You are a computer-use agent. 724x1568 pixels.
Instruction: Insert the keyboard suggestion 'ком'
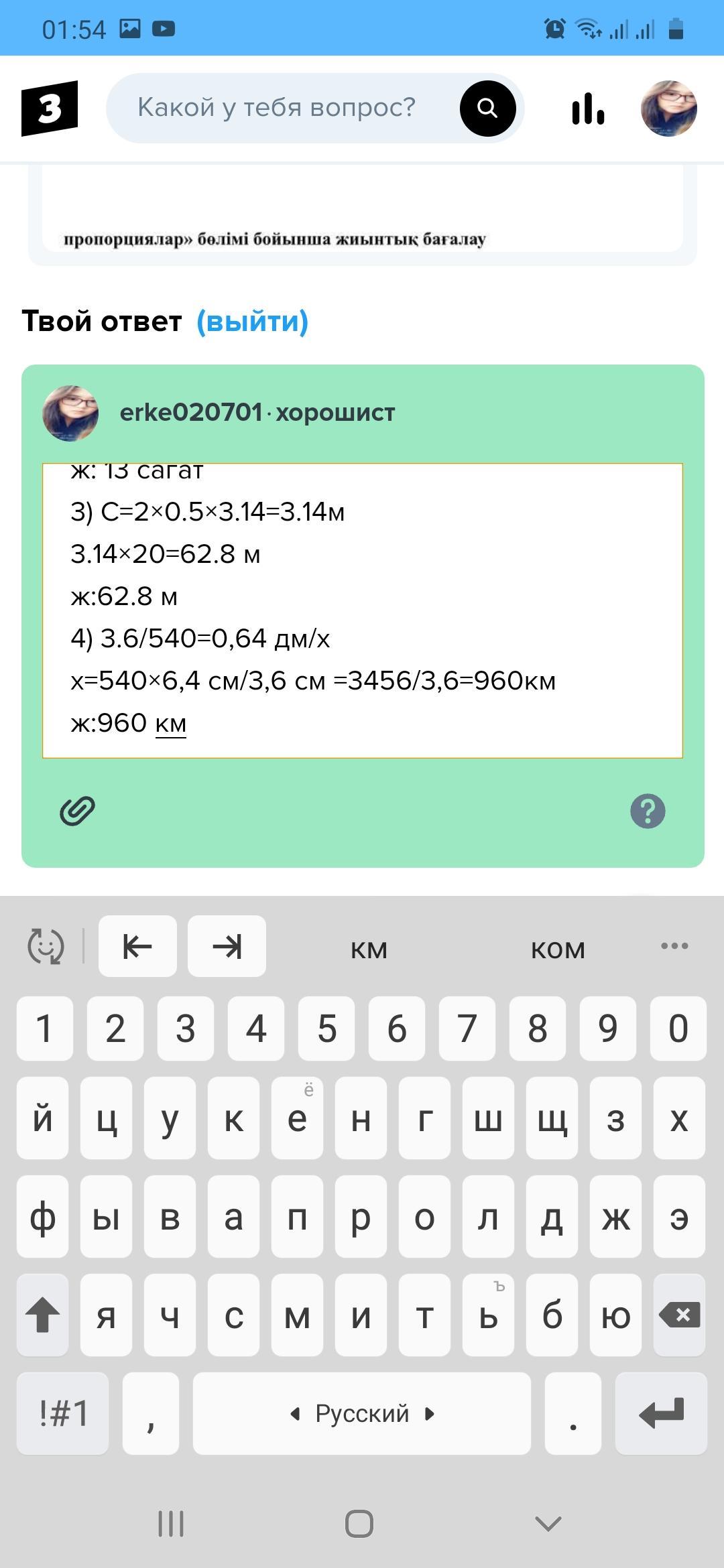tap(558, 948)
